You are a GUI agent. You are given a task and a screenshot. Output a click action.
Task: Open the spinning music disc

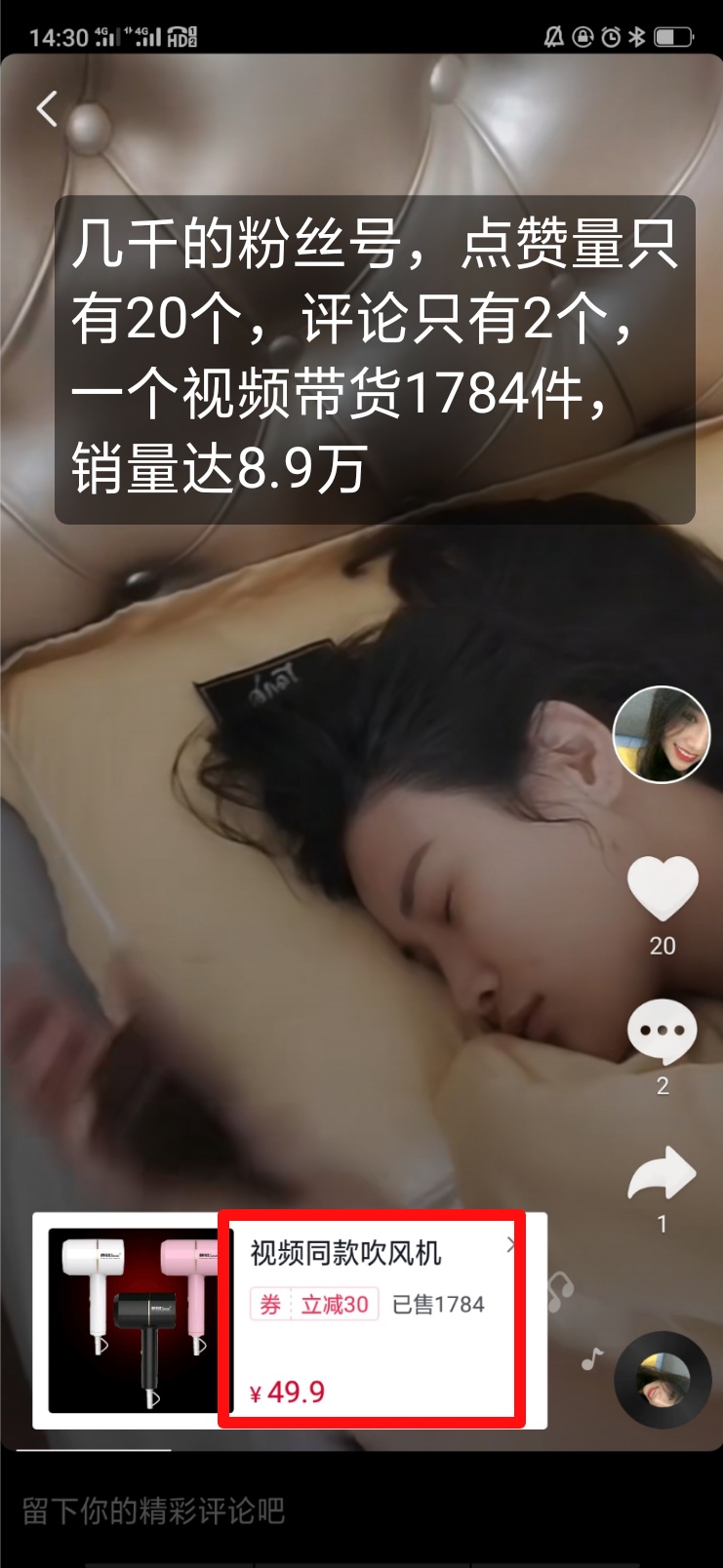[x=663, y=1380]
